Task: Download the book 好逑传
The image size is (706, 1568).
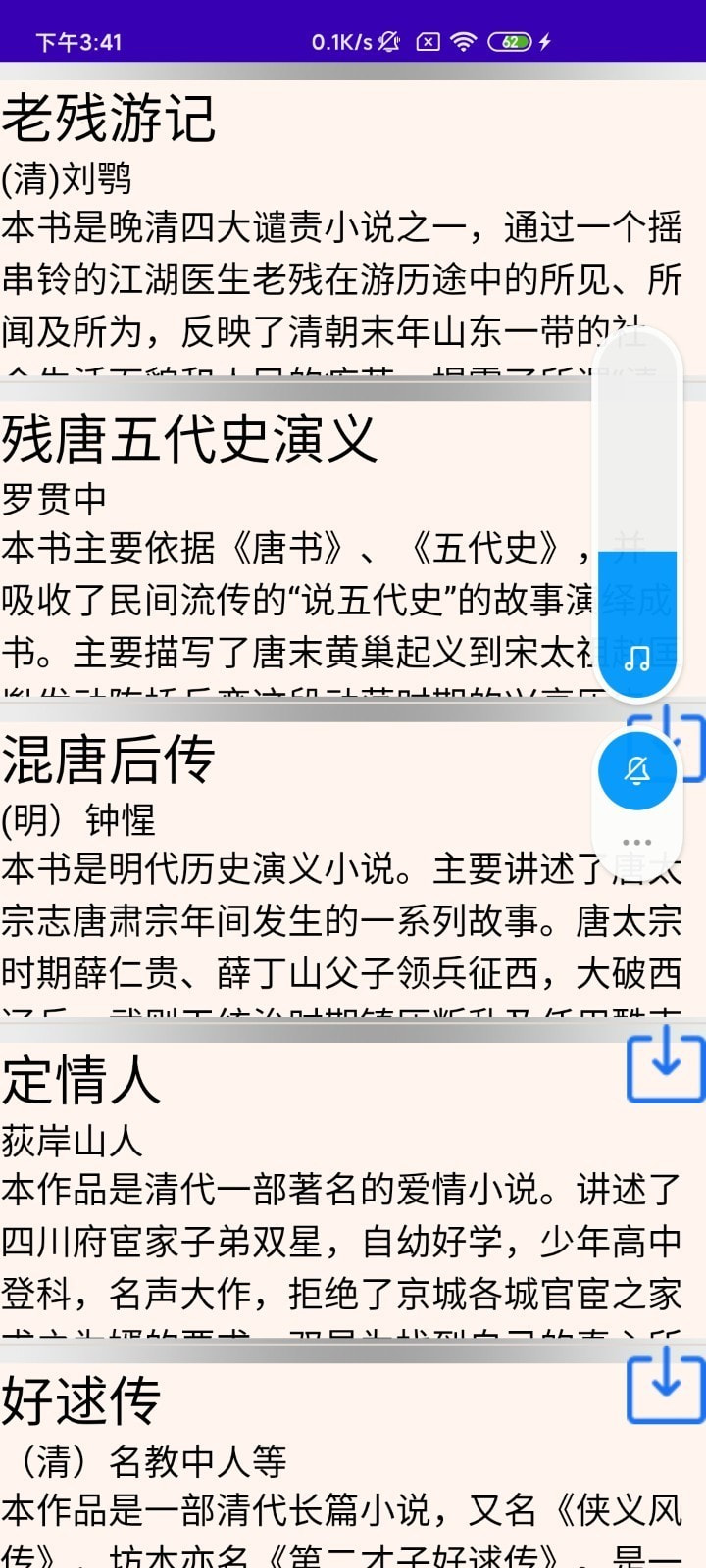Action: coord(666,1384)
